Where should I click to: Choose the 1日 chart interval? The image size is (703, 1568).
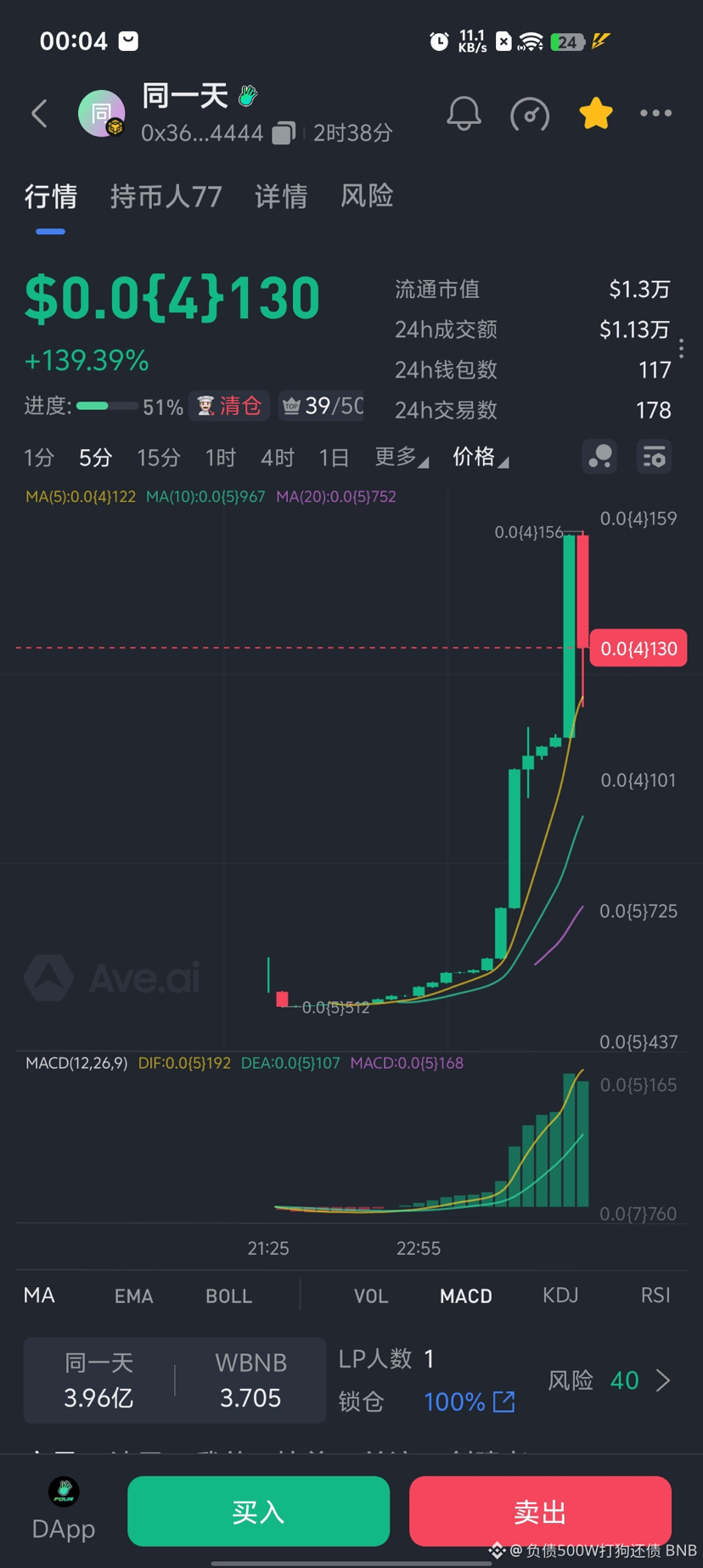pyautogui.click(x=334, y=458)
